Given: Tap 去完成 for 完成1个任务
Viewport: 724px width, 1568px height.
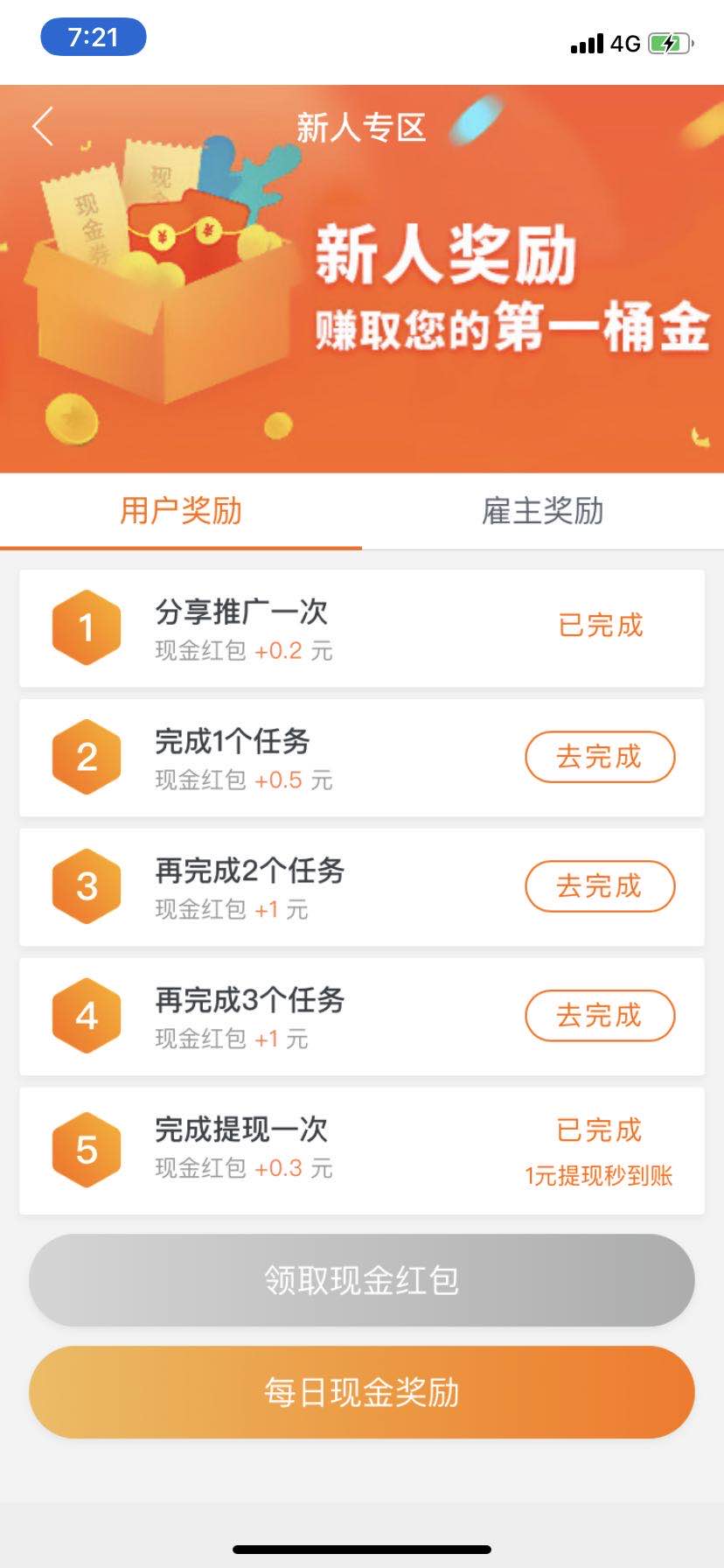Looking at the screenshot, I should pyautogui.click(x=600, y=757).
